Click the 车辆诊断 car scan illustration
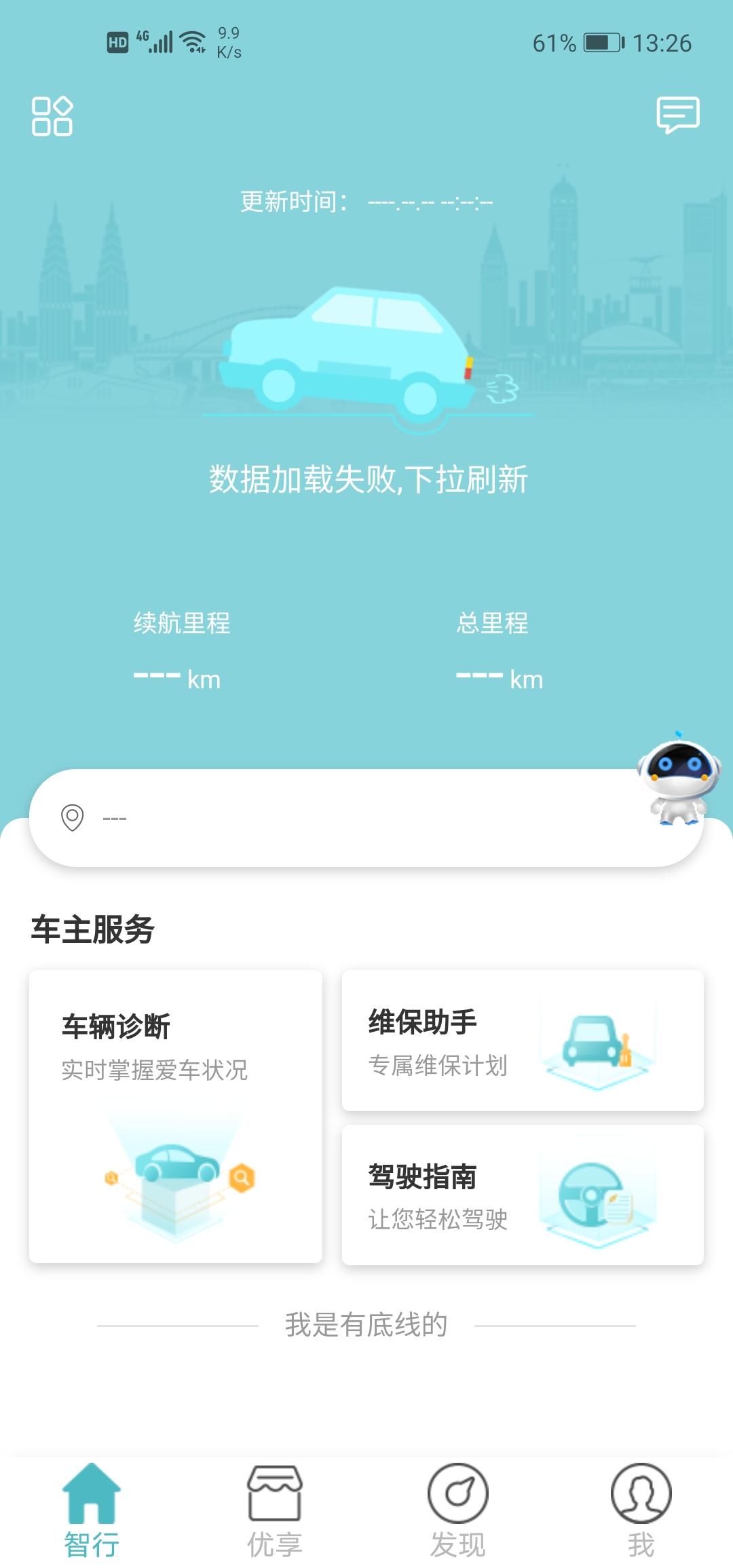This screenshot has width=733, height=1568. click(175, 1171)
